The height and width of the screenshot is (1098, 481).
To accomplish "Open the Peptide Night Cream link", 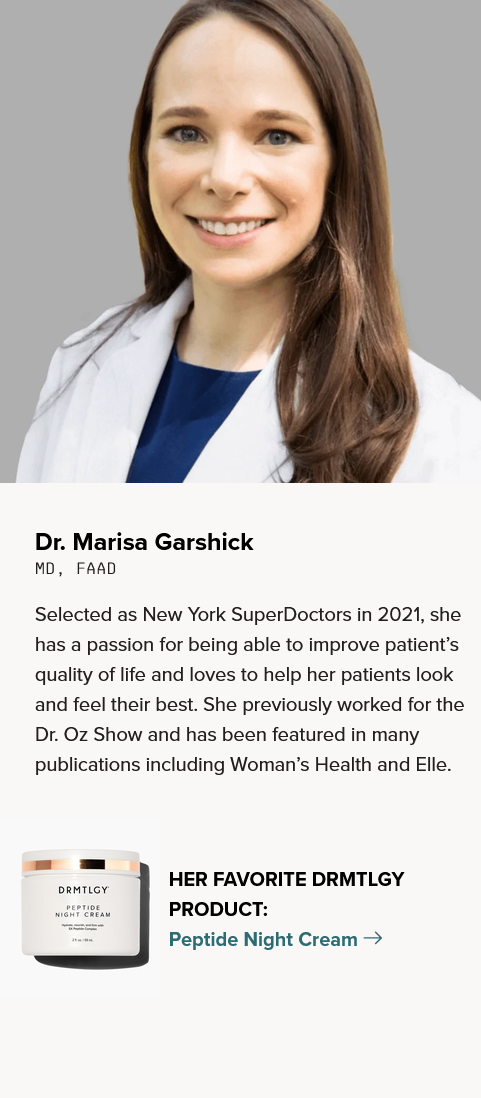I will click(275, 939).
